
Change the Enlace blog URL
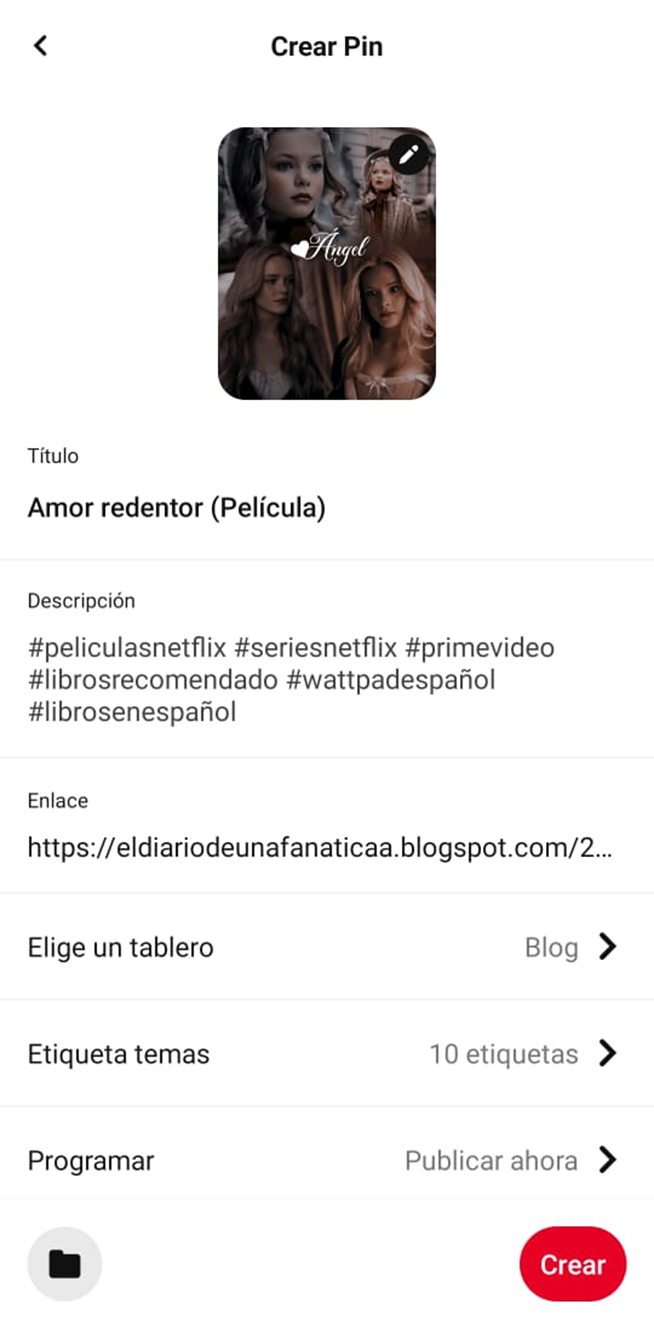pos(320,848)
